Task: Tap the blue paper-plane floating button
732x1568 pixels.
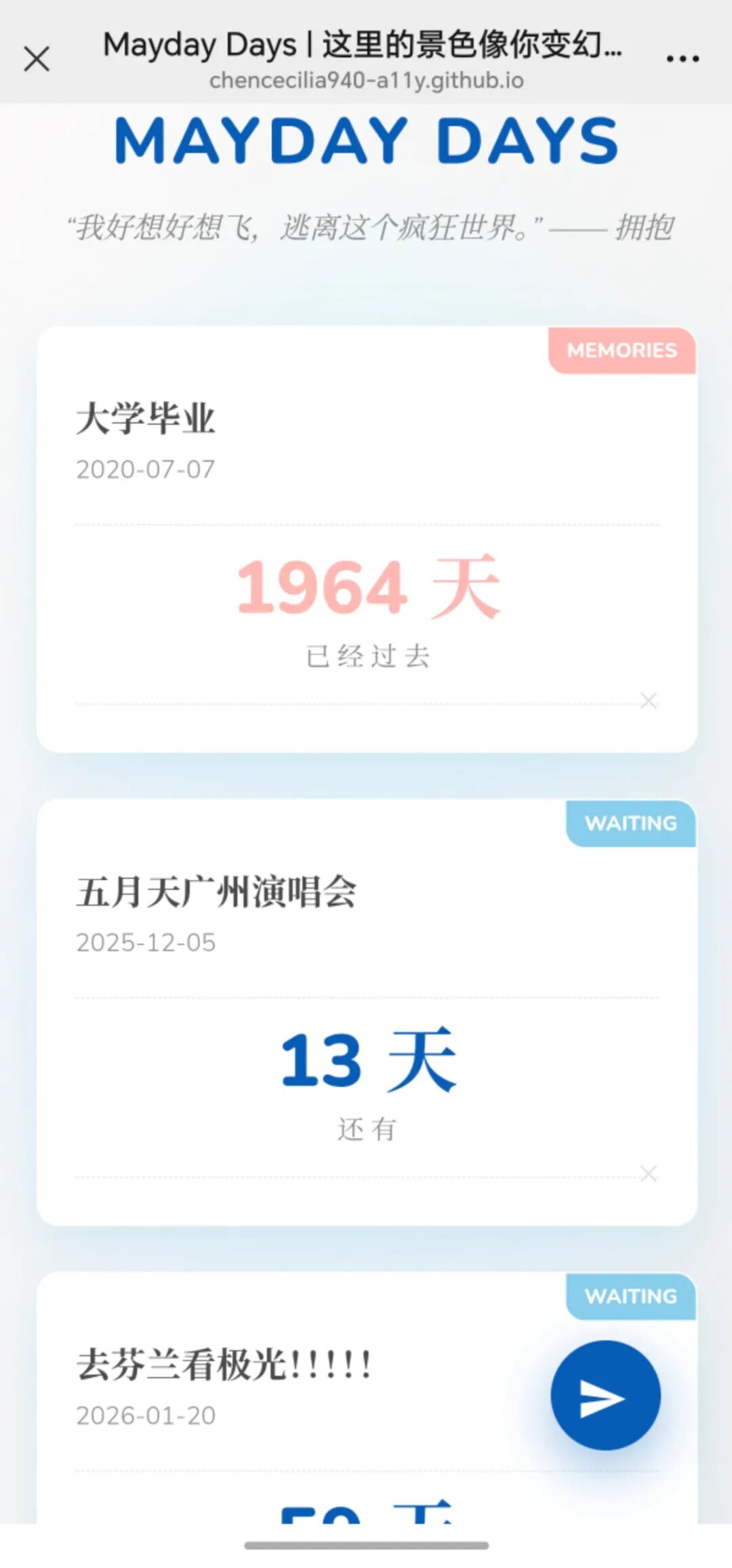Action: tap(605, 1395)
